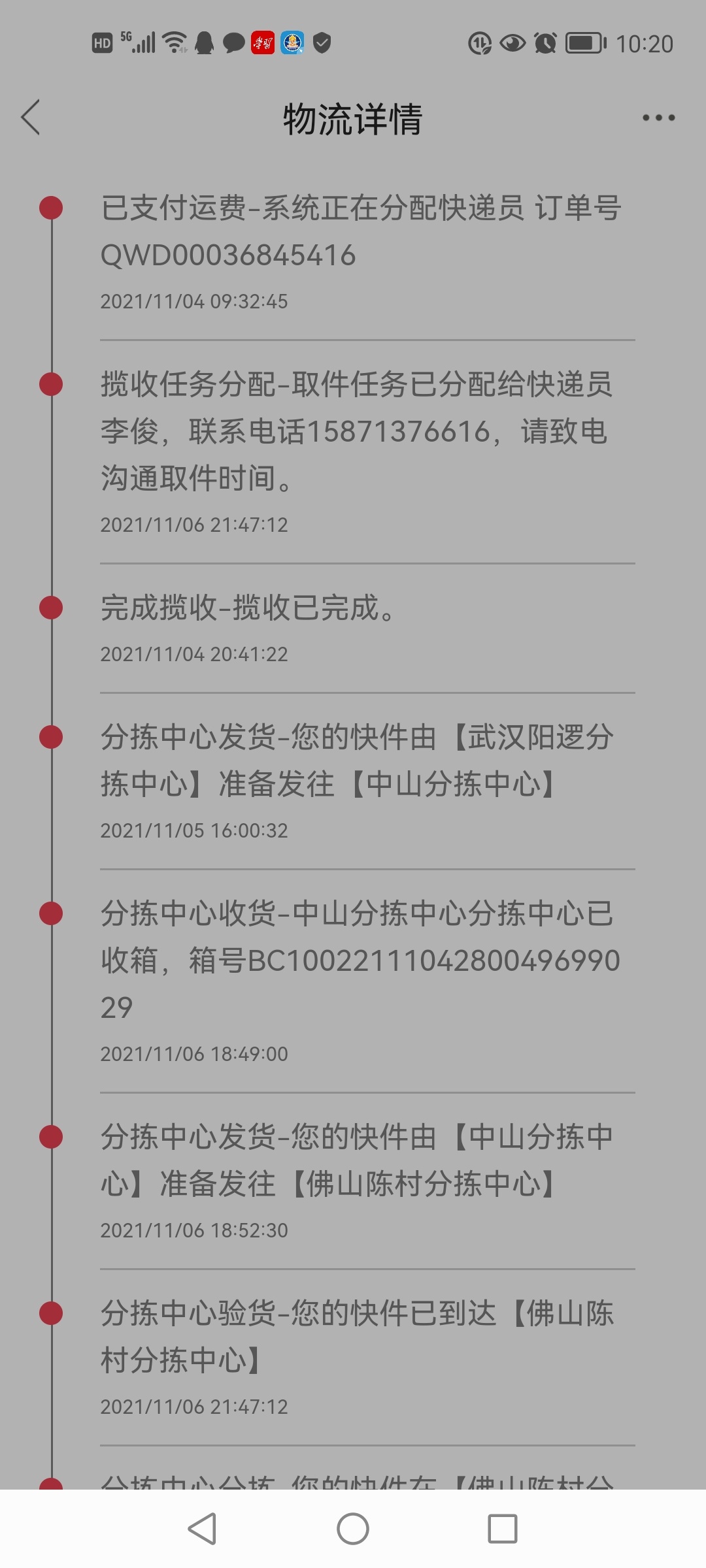Go to the home screen
706x1568 pixels.
coord(353,1529)
